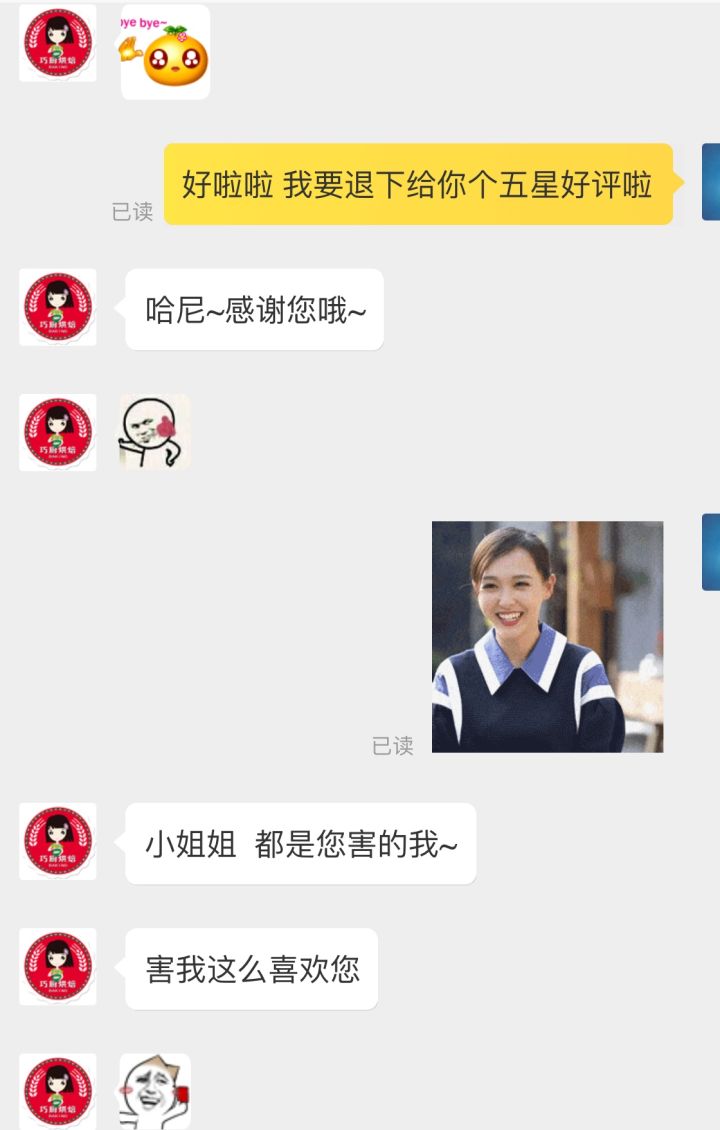The image size is (720, 1130).
Task: View the bye bye sticker message
Action: tap(165, 52)
